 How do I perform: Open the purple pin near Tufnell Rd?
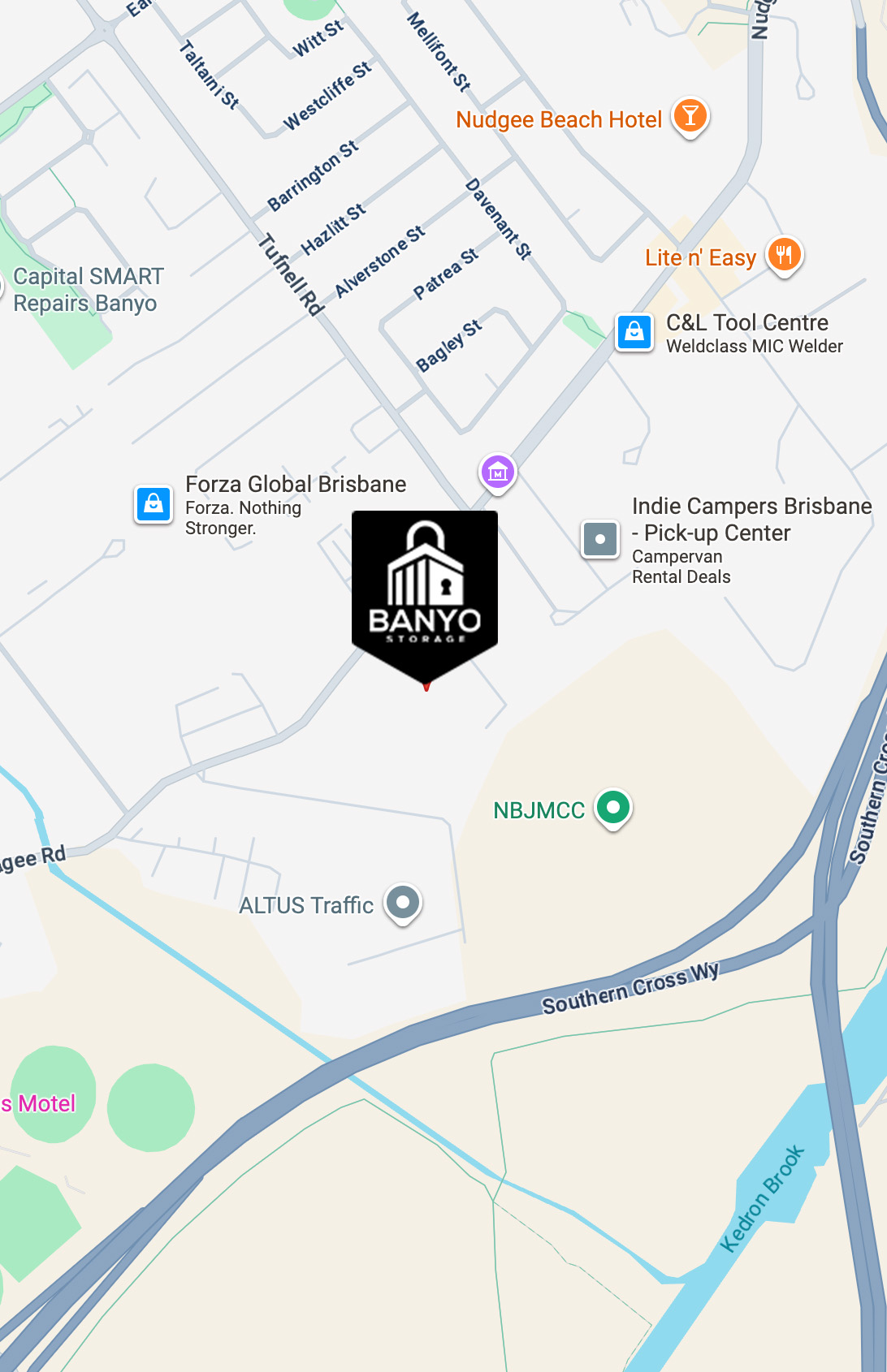498,472
